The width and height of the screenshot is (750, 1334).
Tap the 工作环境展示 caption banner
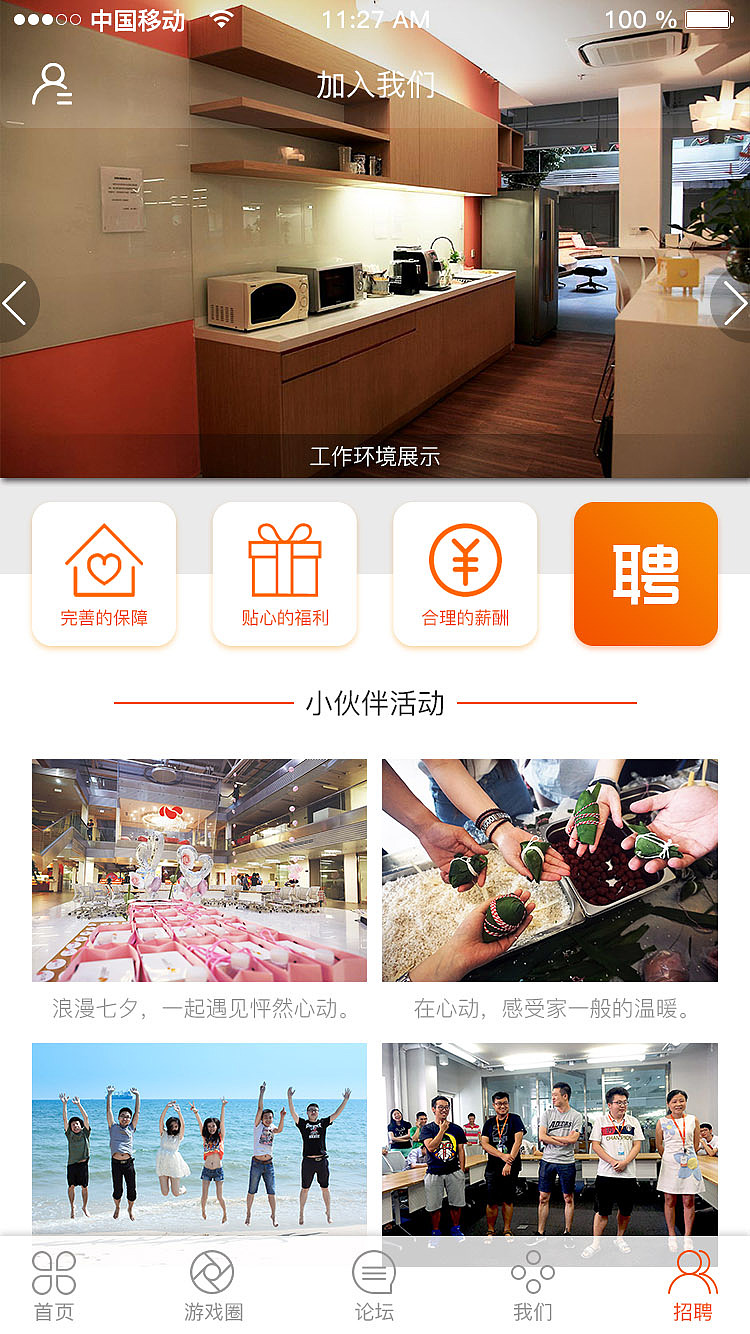coord(375,456)
